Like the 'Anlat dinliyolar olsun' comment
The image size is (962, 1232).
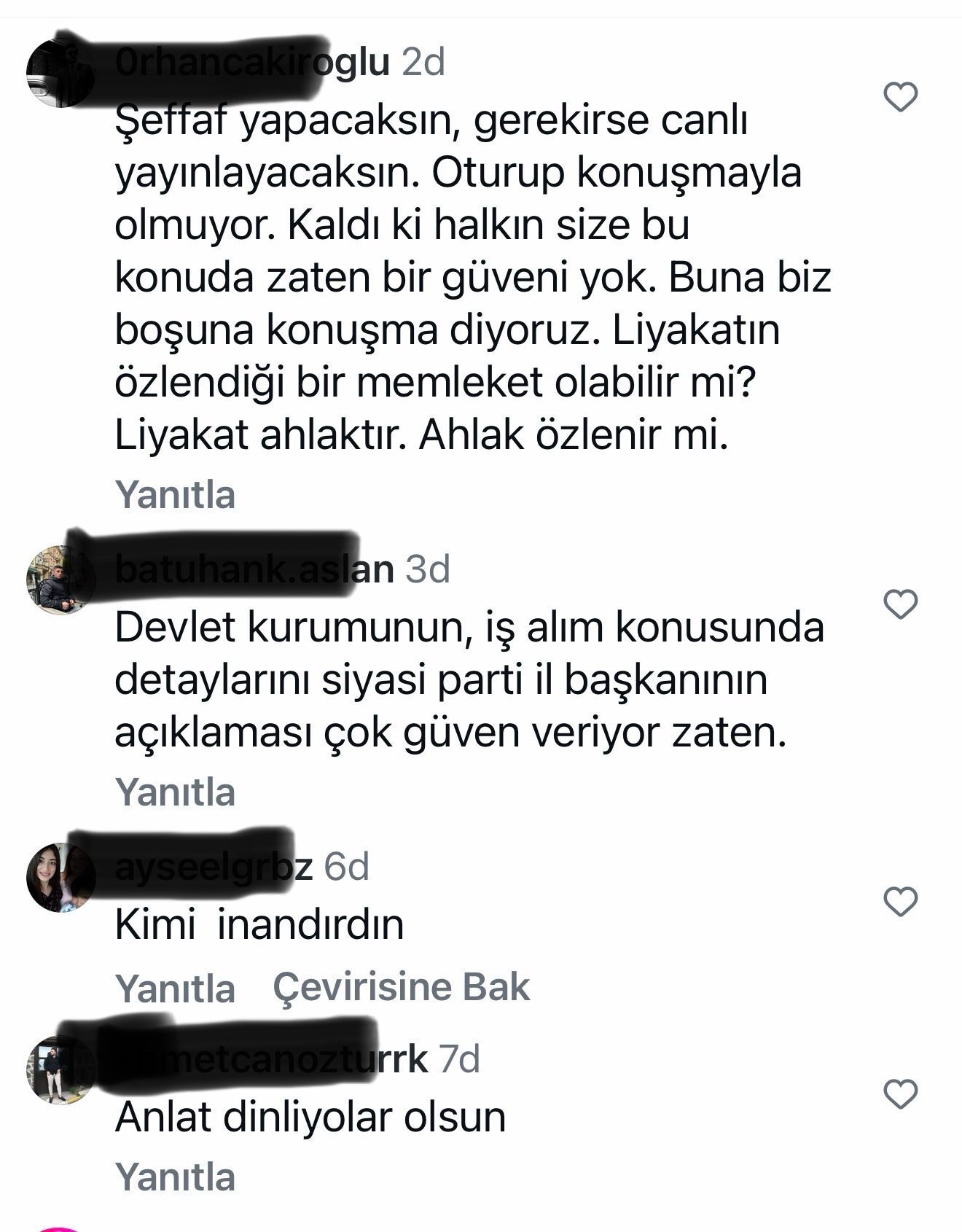click(900, 1094)
